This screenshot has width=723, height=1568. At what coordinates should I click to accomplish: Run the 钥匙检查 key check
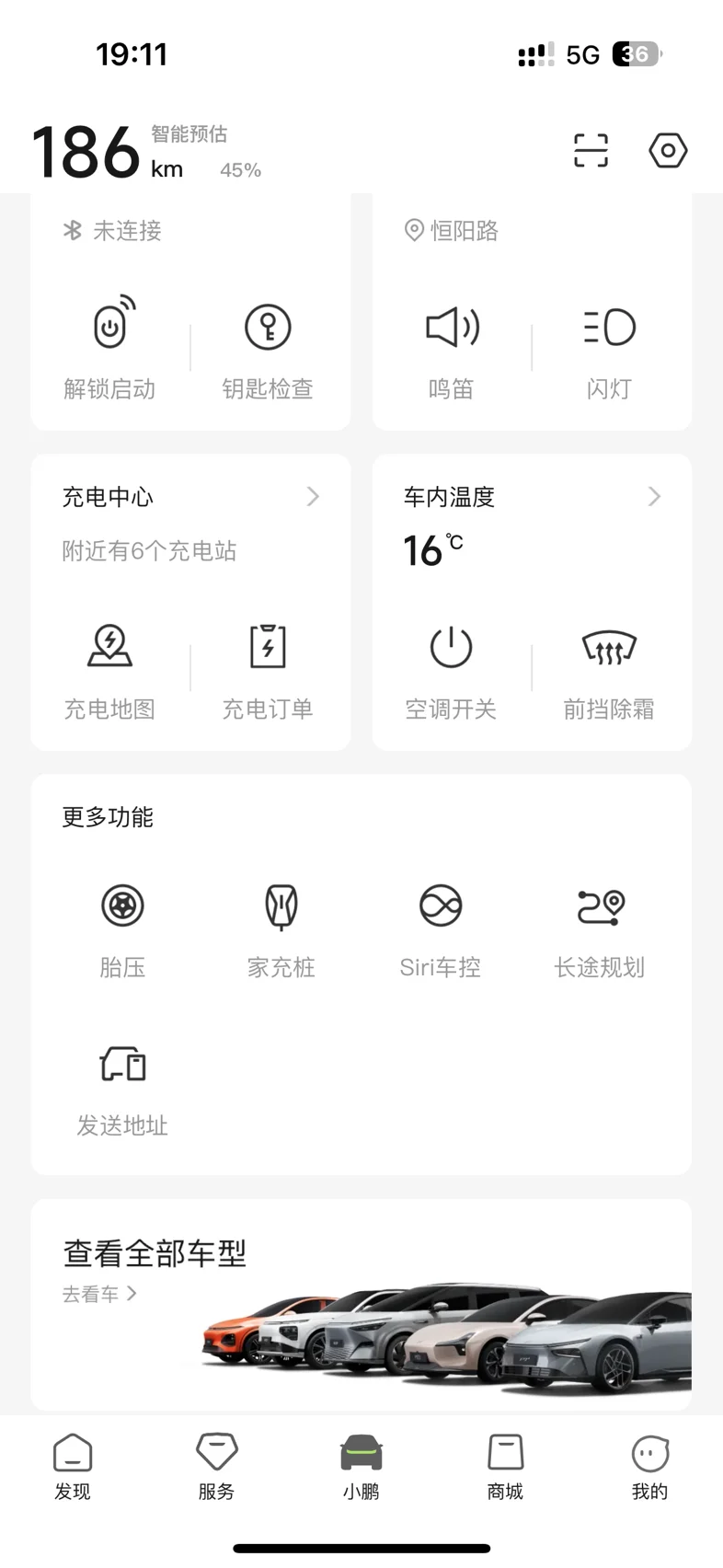[268, 347]
